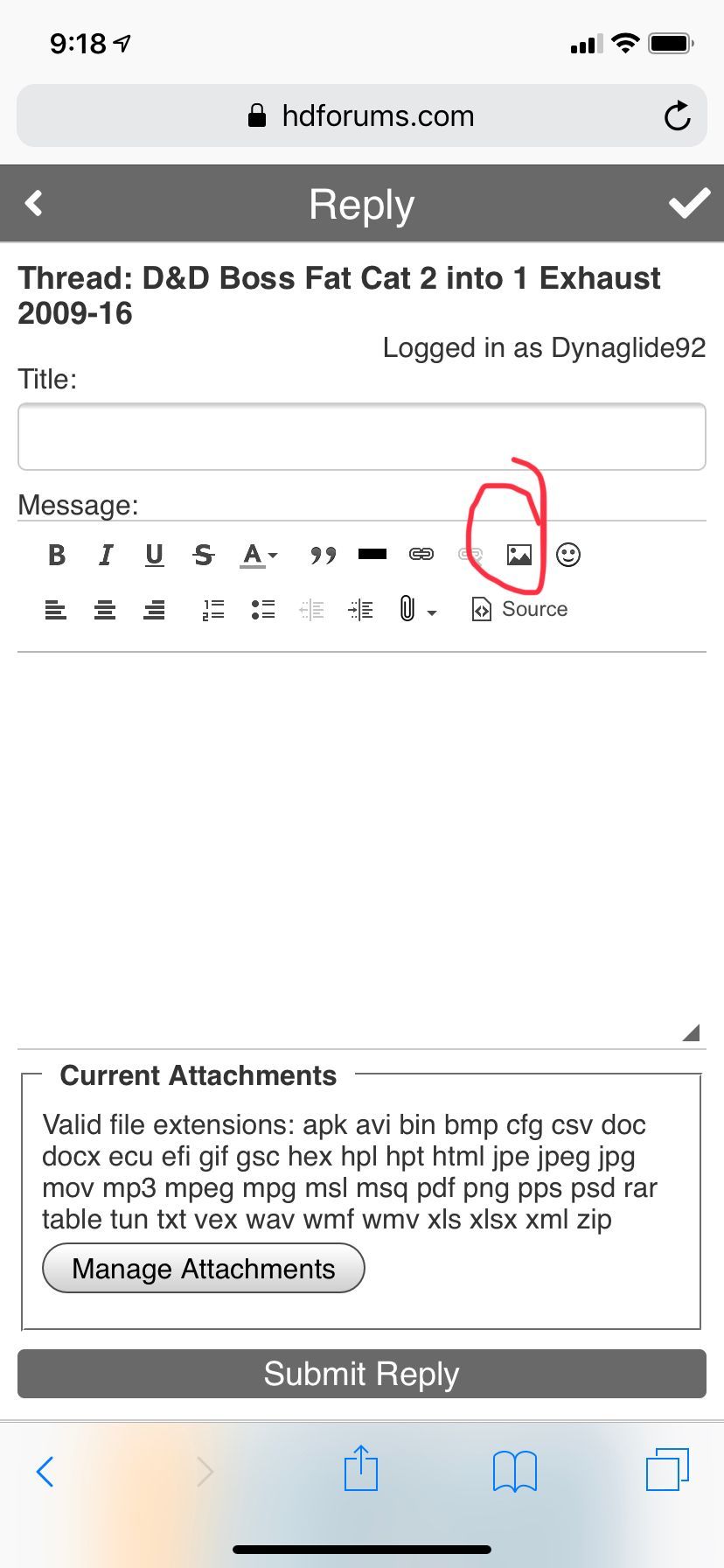This screenshot has width=724, height=1568.
Task: Insert a quote block
Action: tap(323, 555)
